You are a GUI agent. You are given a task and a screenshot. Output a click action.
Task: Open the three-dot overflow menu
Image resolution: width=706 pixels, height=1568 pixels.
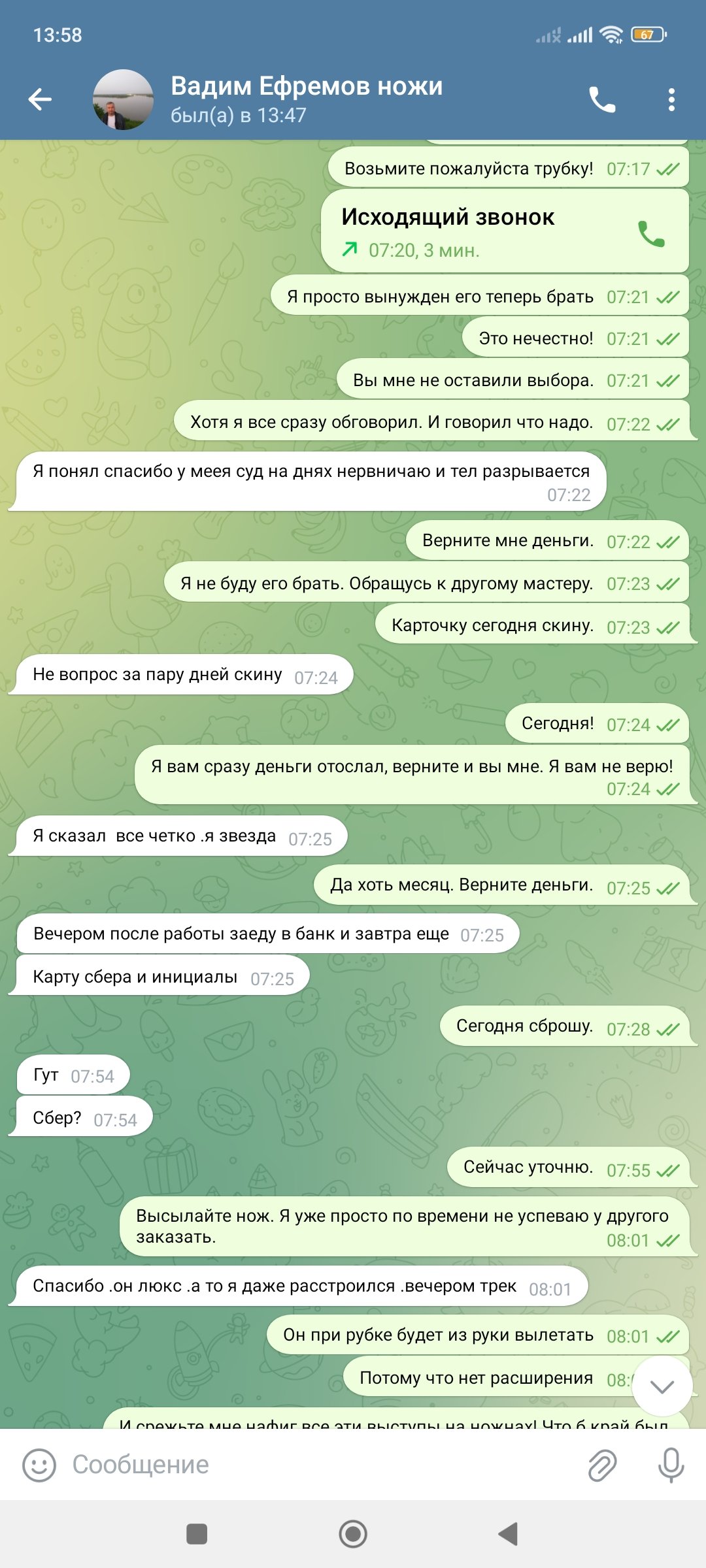[x=671, y=99]
